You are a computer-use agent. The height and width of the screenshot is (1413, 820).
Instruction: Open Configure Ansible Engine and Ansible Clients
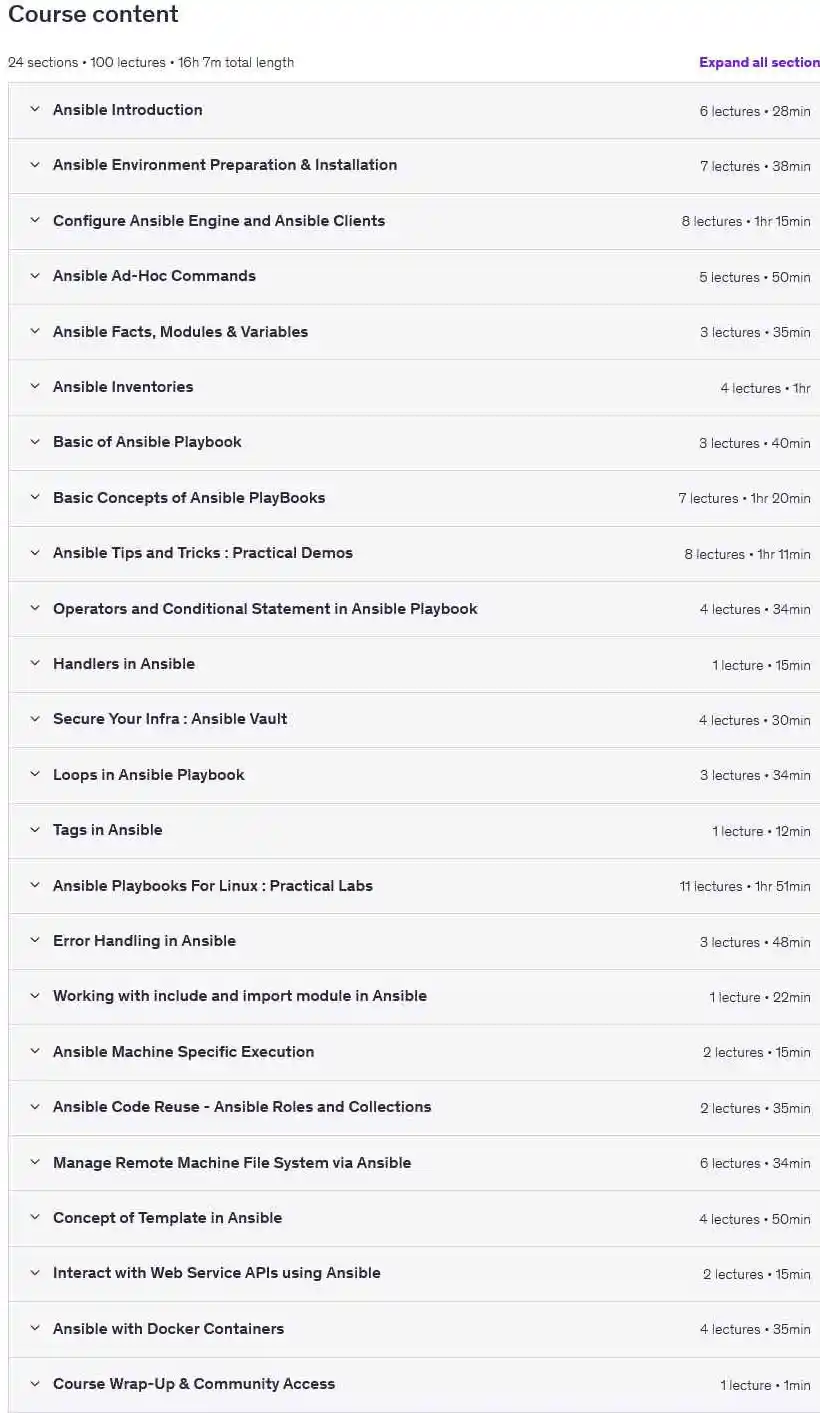tap(414, 221)
